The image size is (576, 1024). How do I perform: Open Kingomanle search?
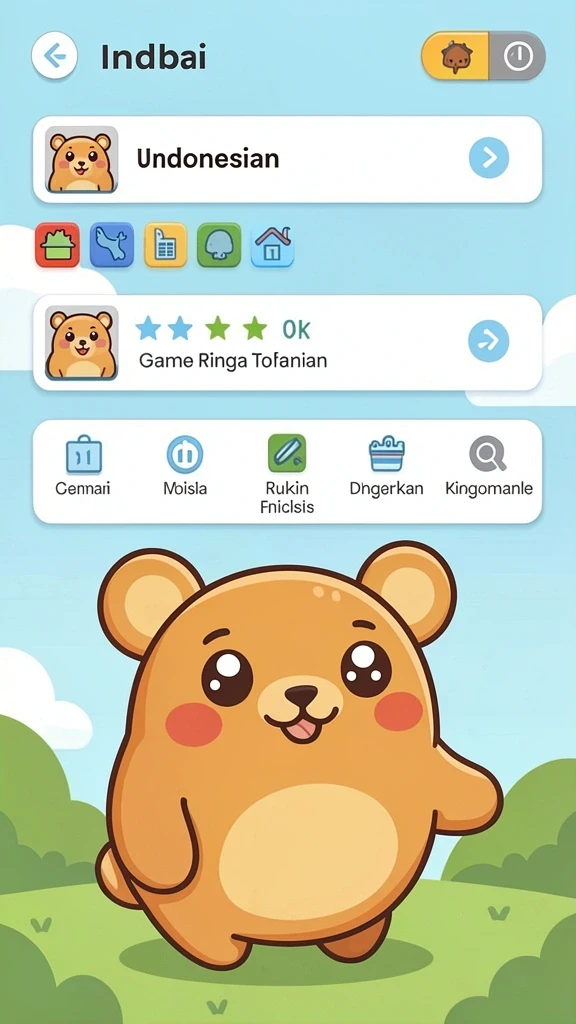tap(488, 466)
